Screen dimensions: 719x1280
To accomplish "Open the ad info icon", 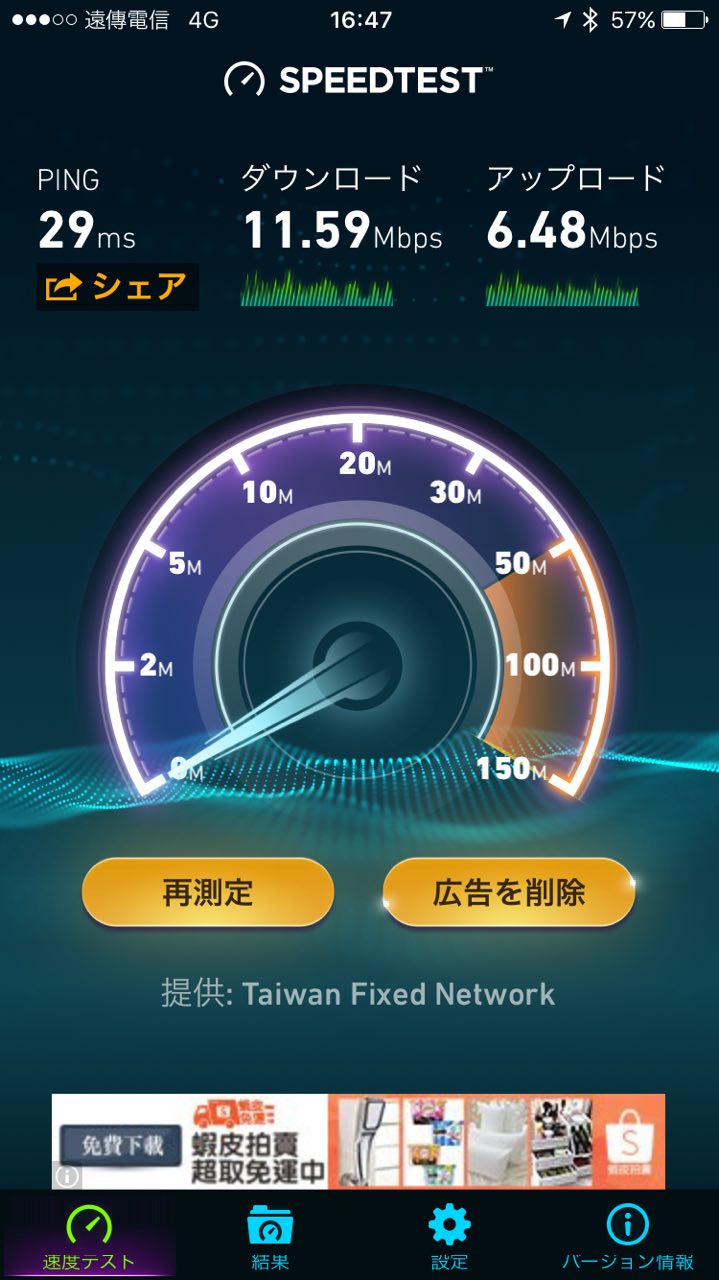I will [x=66, y=1176].
